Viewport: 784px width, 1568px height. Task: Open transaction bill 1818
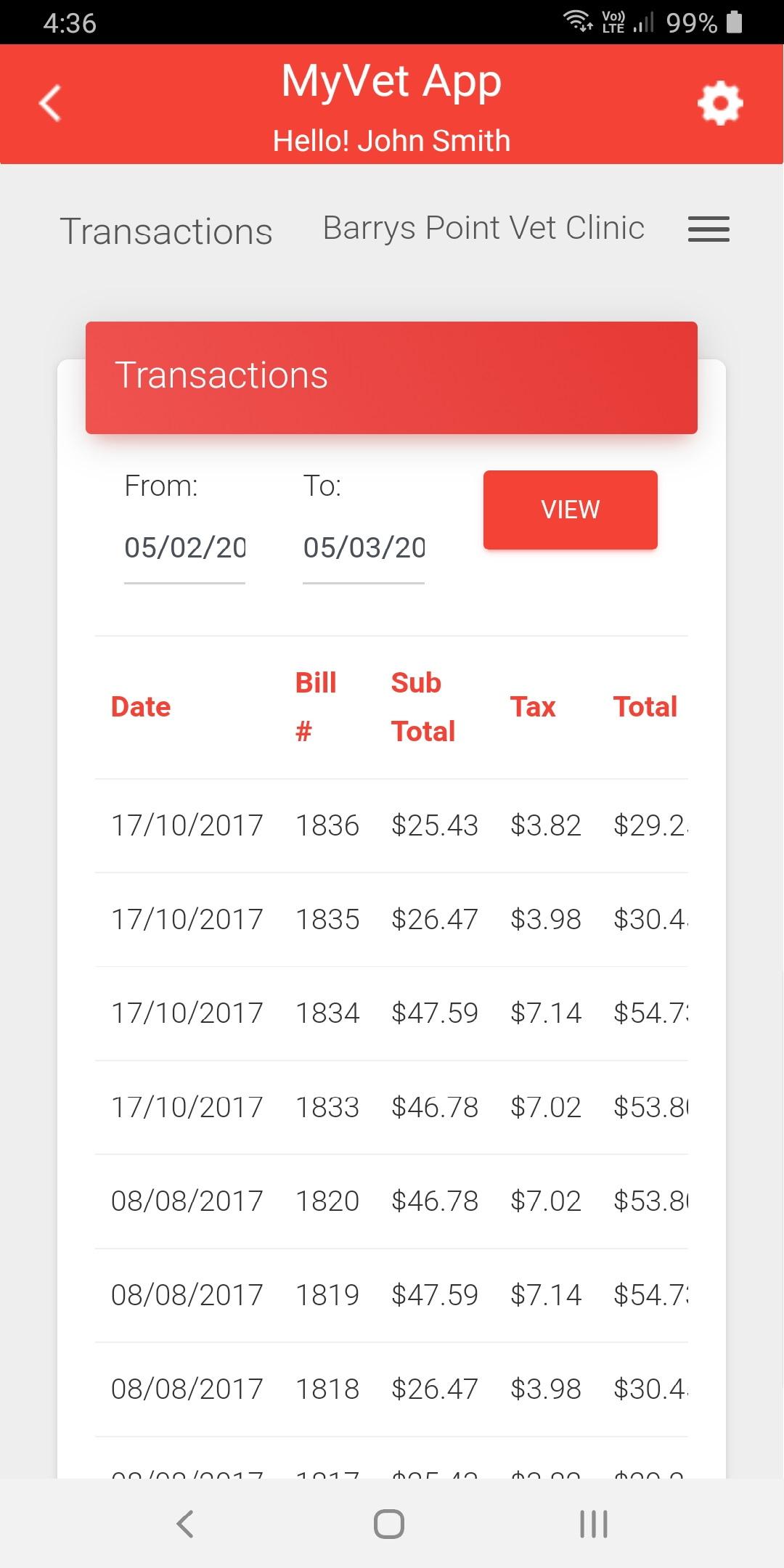tap(391, 1389)
